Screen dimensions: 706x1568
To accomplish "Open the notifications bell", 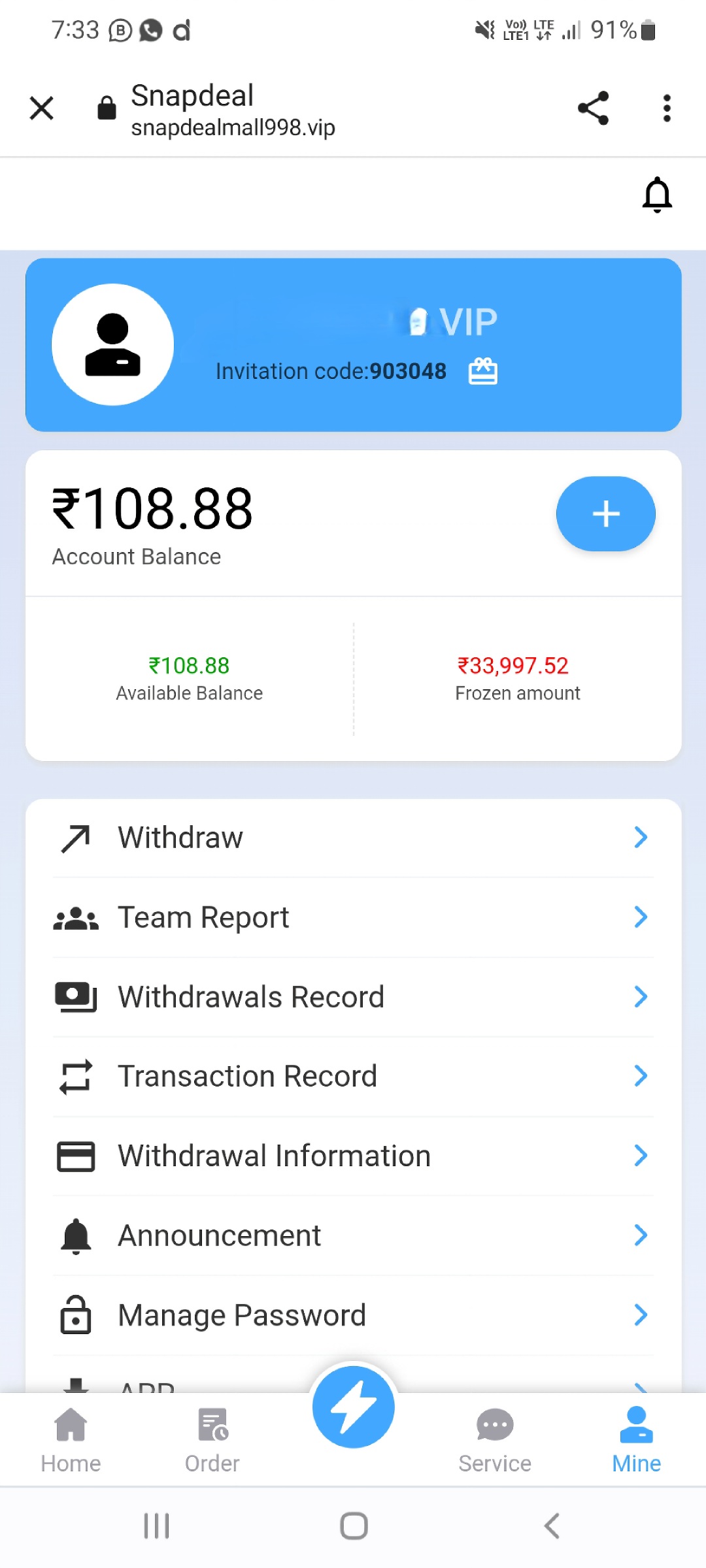I will pyautogui.click(x=657, y=195).
